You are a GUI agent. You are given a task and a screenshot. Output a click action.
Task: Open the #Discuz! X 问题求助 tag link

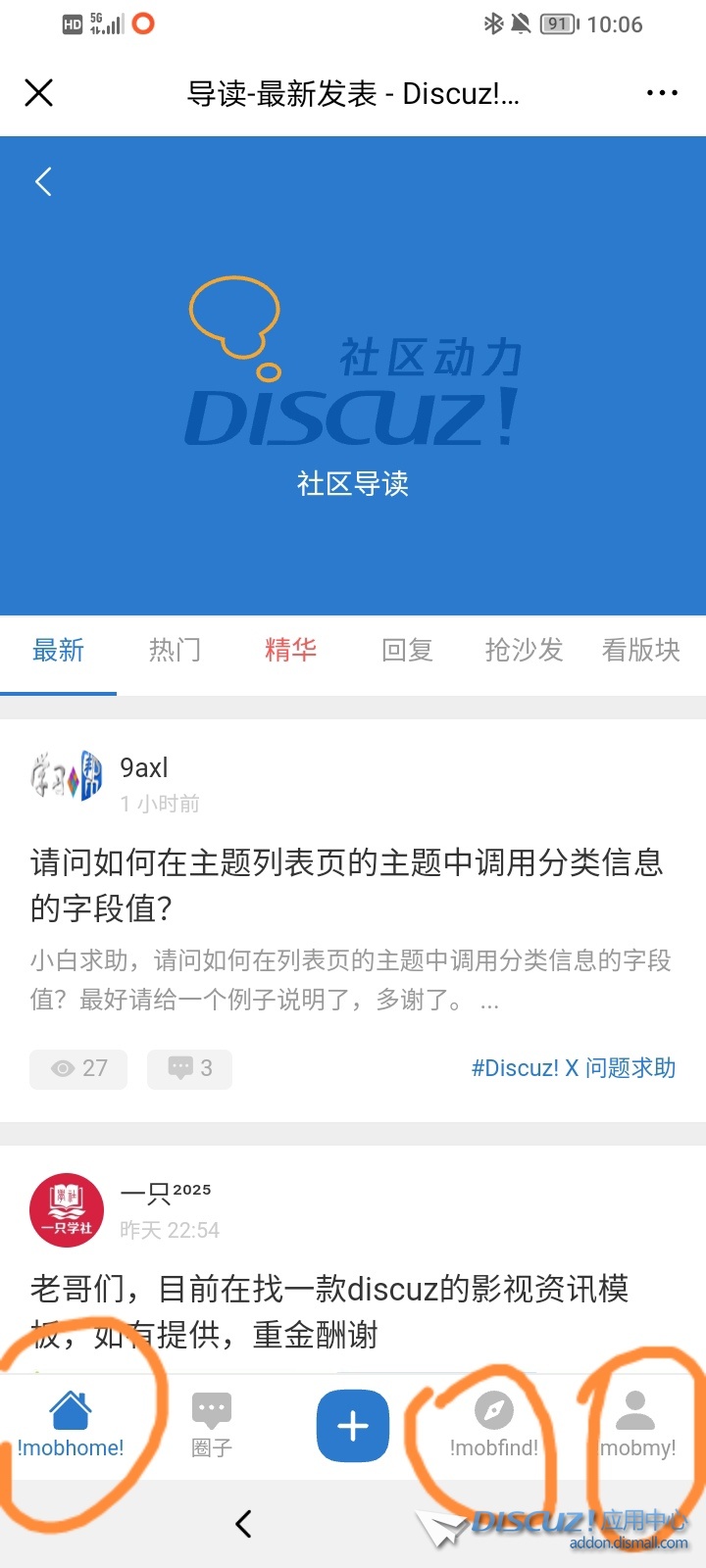(574, 1068)
